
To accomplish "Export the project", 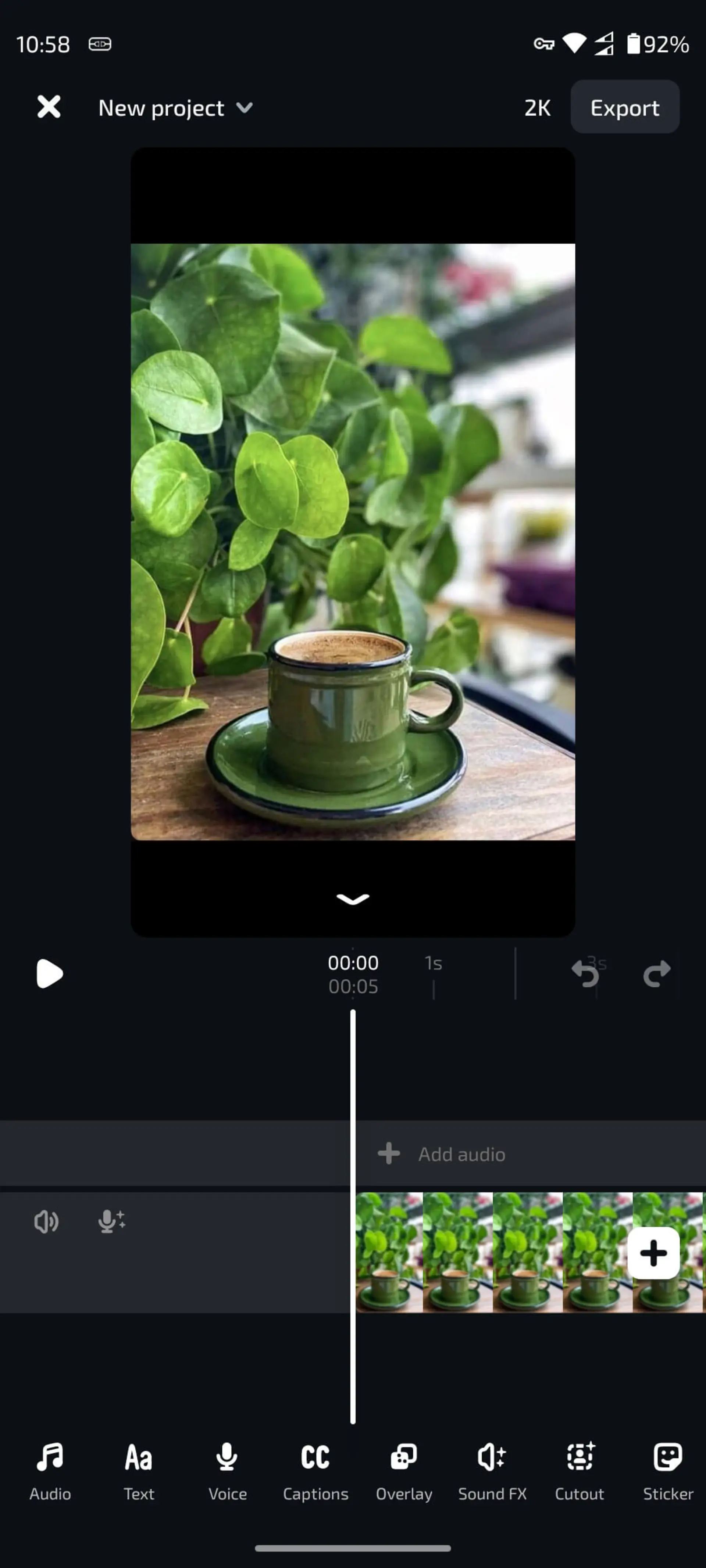I will coord(624,107).
